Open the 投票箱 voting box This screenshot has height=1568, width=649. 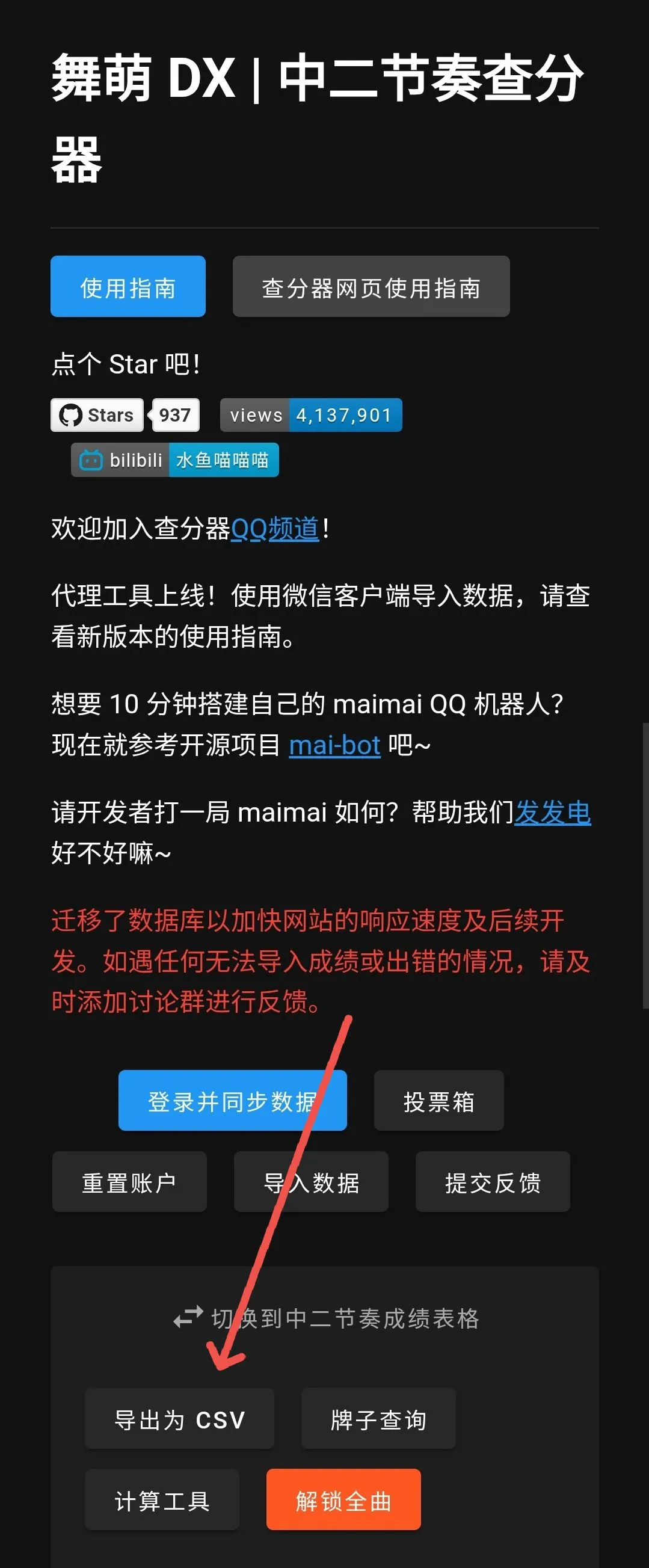438,1101
